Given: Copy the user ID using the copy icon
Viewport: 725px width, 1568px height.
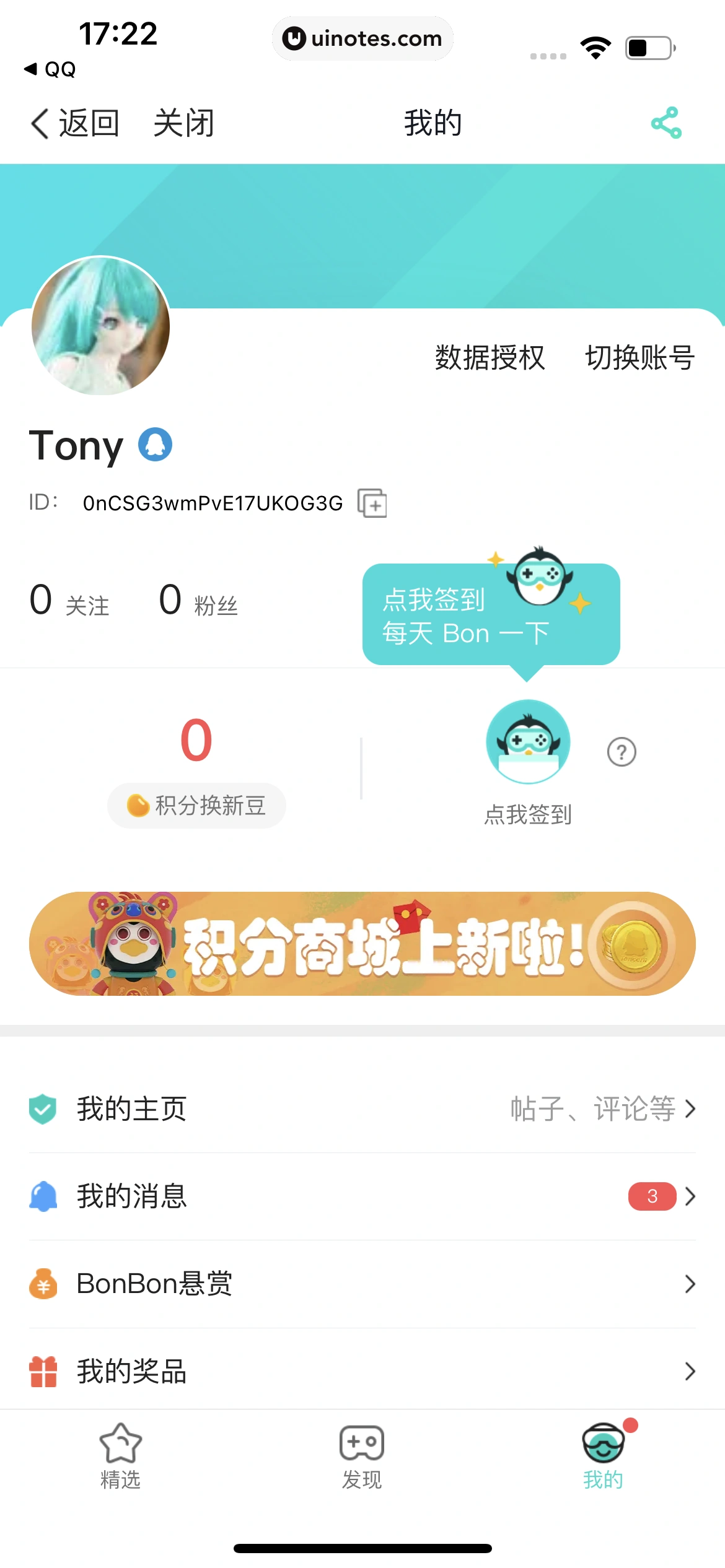Looking at the screenshot, I should click(373, 503).
